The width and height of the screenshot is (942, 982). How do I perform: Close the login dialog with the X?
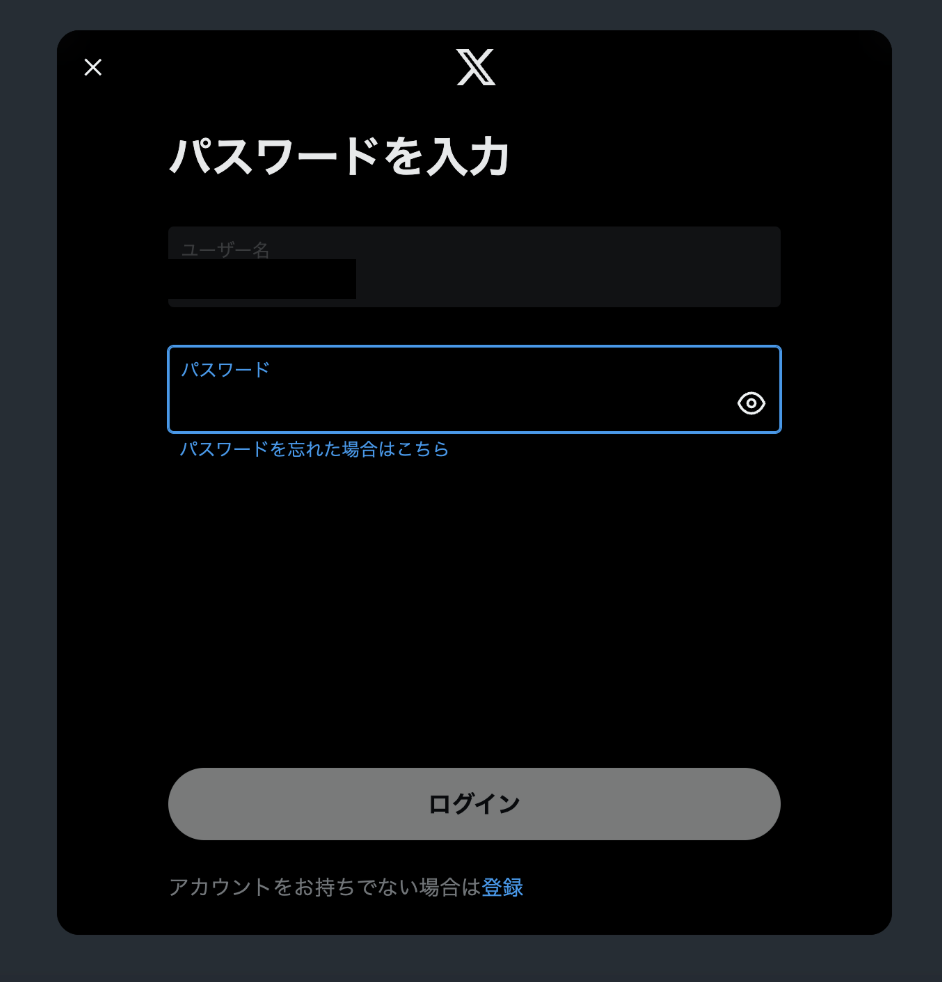93,67
